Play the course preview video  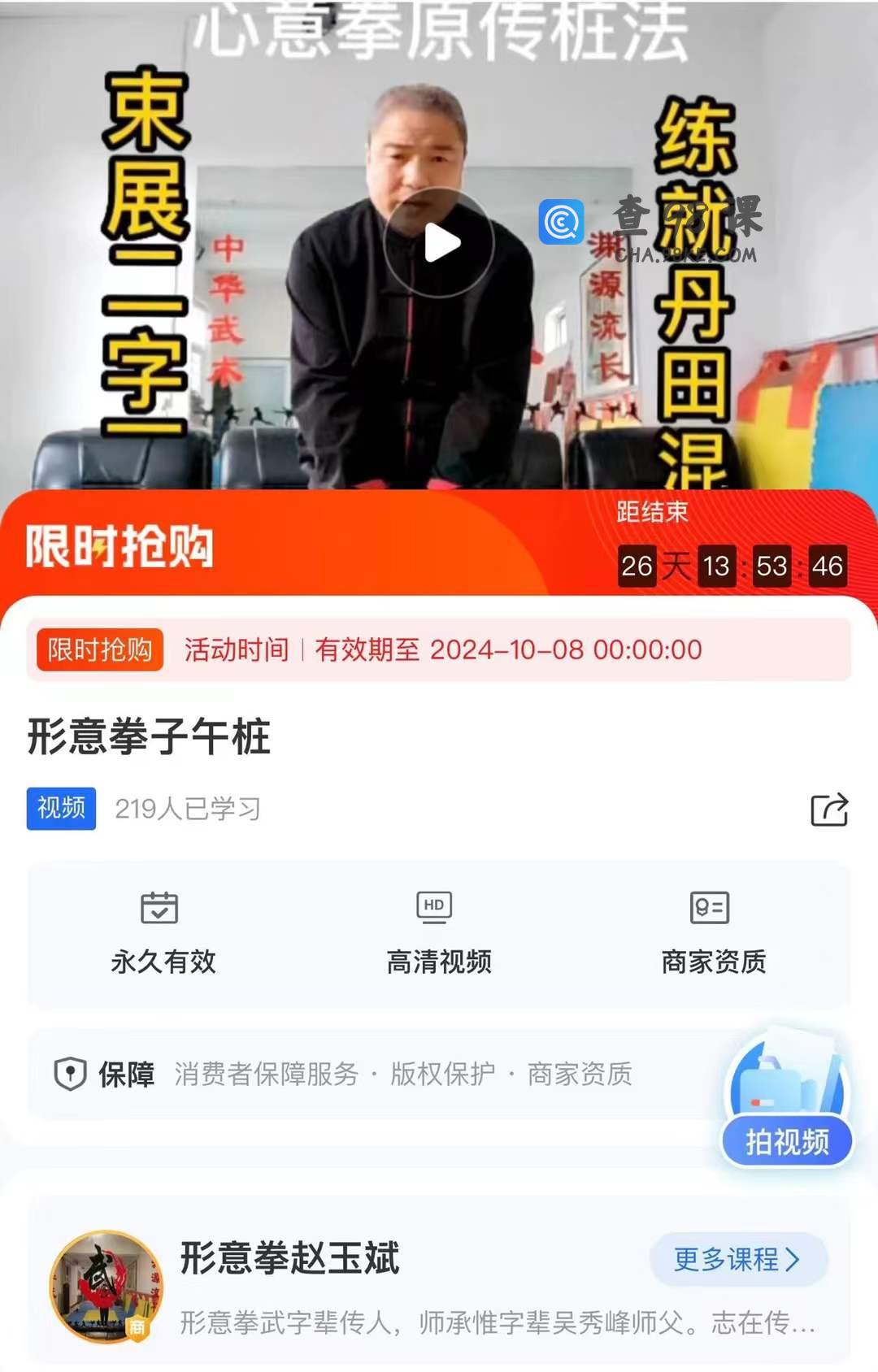439,243
